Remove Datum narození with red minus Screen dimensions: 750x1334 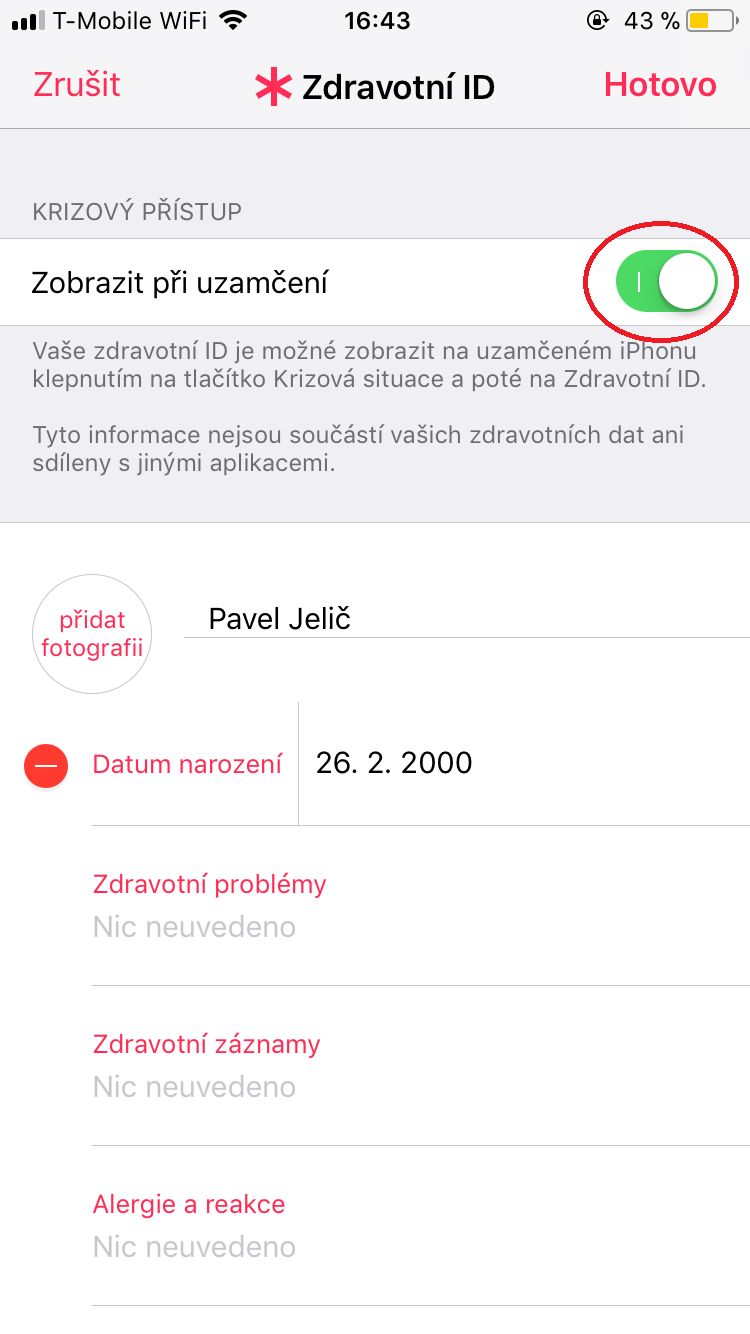click(x=46, y=766)
